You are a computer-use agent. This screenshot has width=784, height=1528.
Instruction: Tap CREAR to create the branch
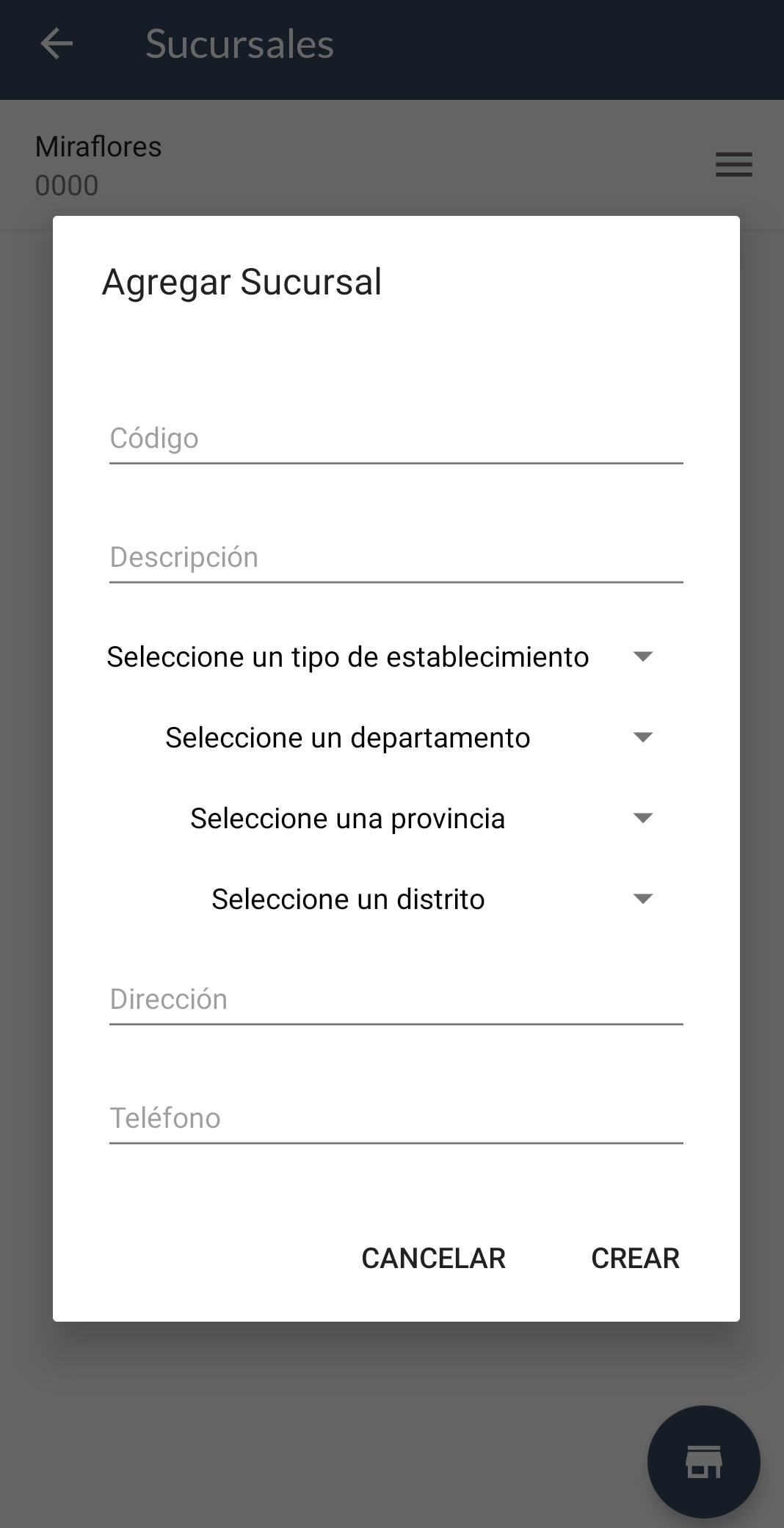click(635, 1258)
